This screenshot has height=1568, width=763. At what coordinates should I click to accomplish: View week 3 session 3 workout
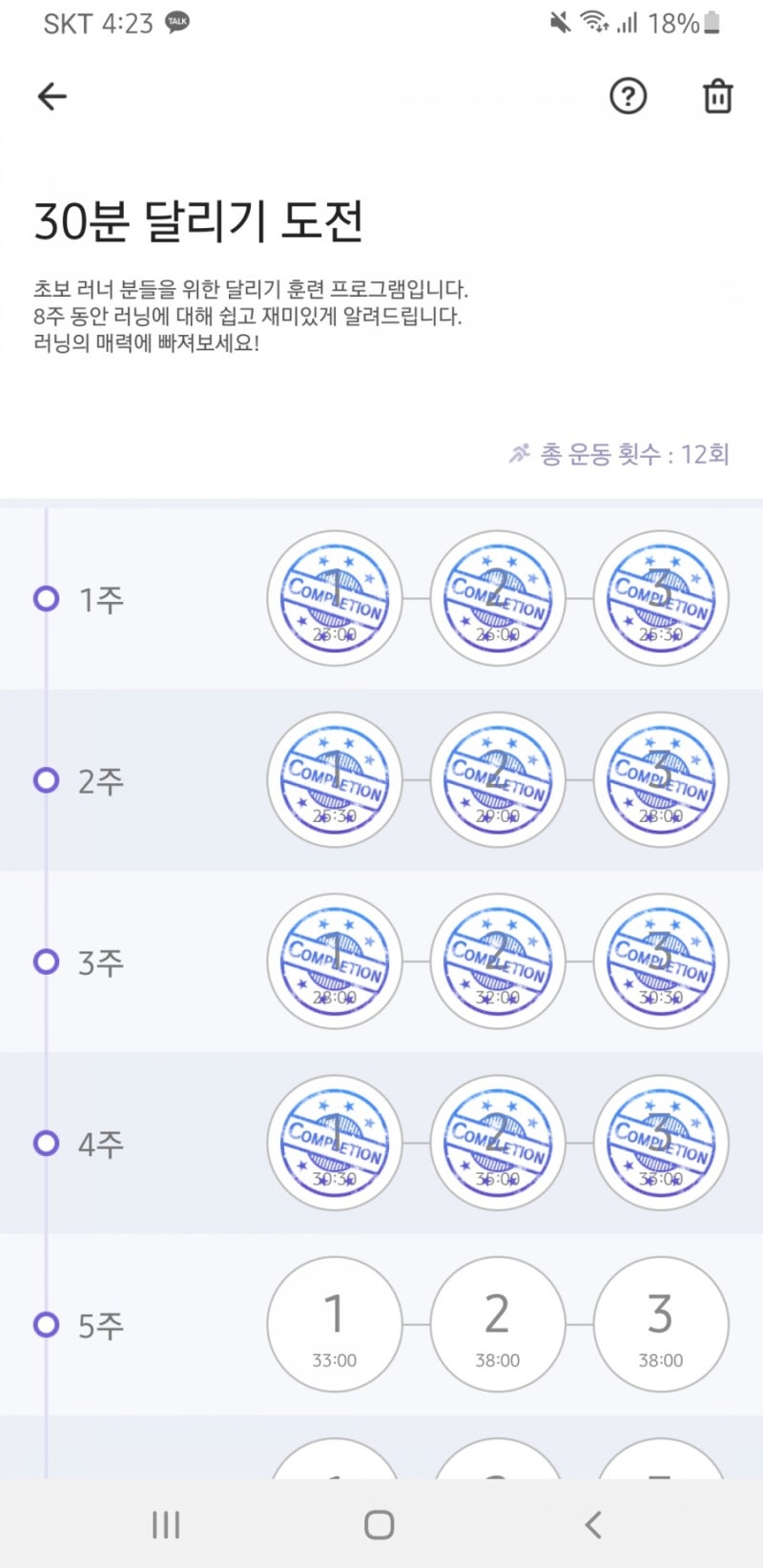point(660,961)
